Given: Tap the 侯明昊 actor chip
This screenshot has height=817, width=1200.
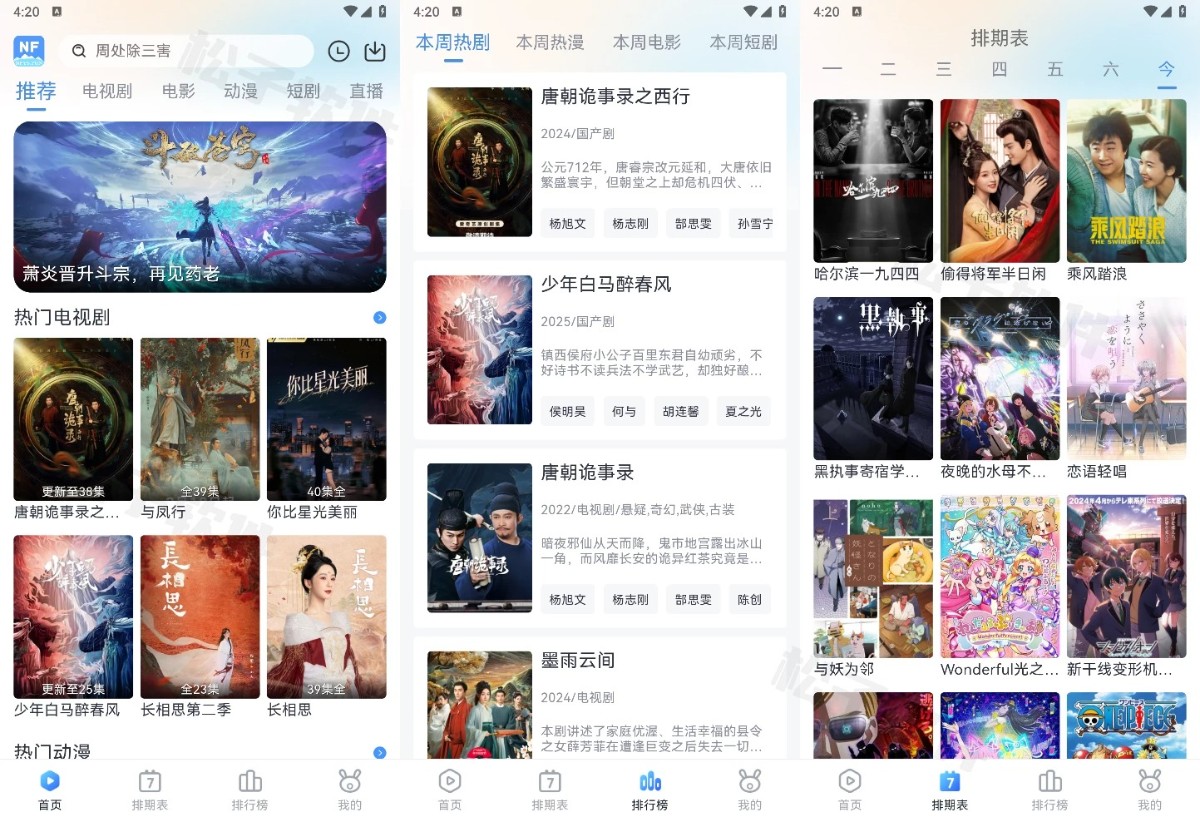Looking at the screenshot, I should tap(568, 411).
